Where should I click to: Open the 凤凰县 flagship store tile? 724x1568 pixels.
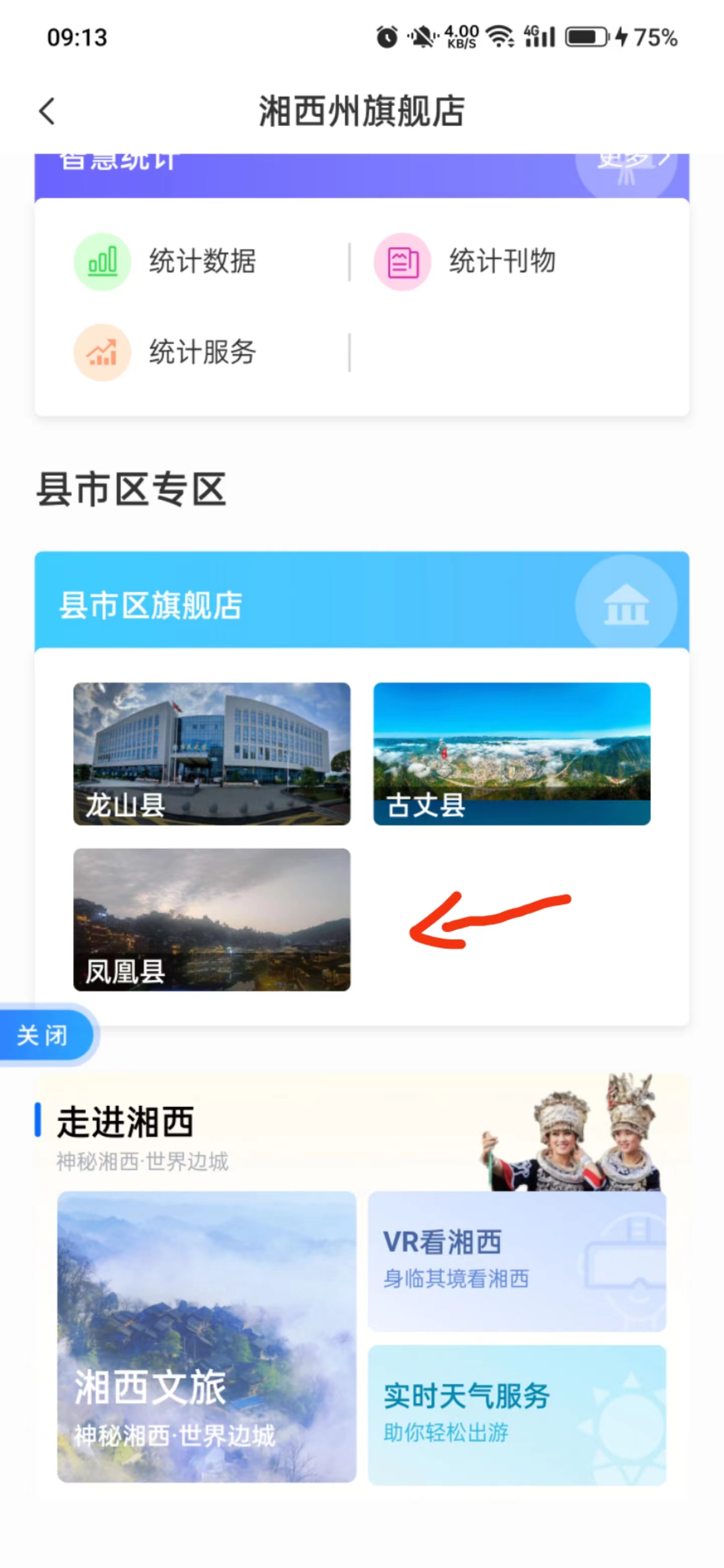[211, 919]
